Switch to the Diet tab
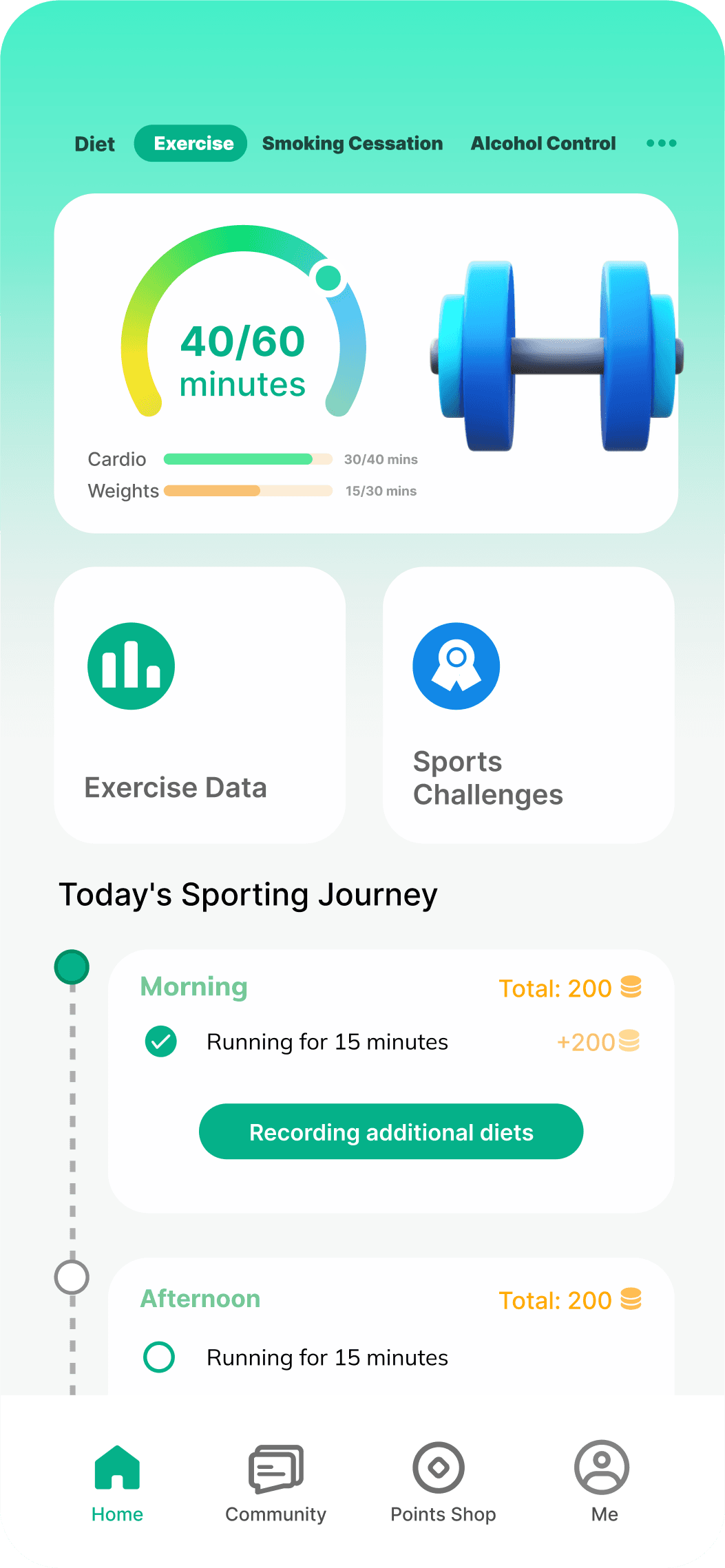Viewport: 725px width, 1568px height. [x=94, y=144]
